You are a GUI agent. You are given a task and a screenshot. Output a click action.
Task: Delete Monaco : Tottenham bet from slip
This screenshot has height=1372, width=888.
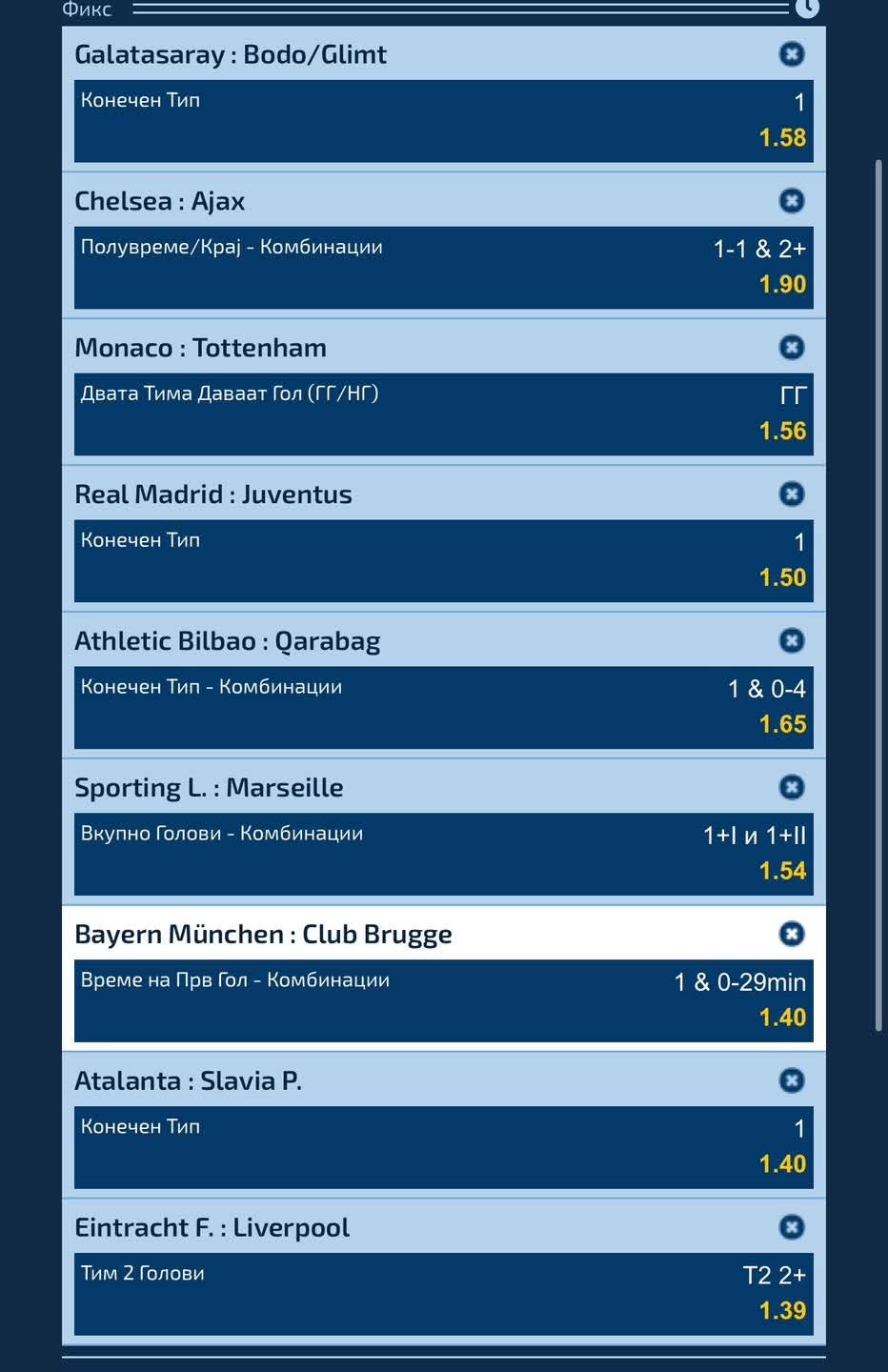792,348
